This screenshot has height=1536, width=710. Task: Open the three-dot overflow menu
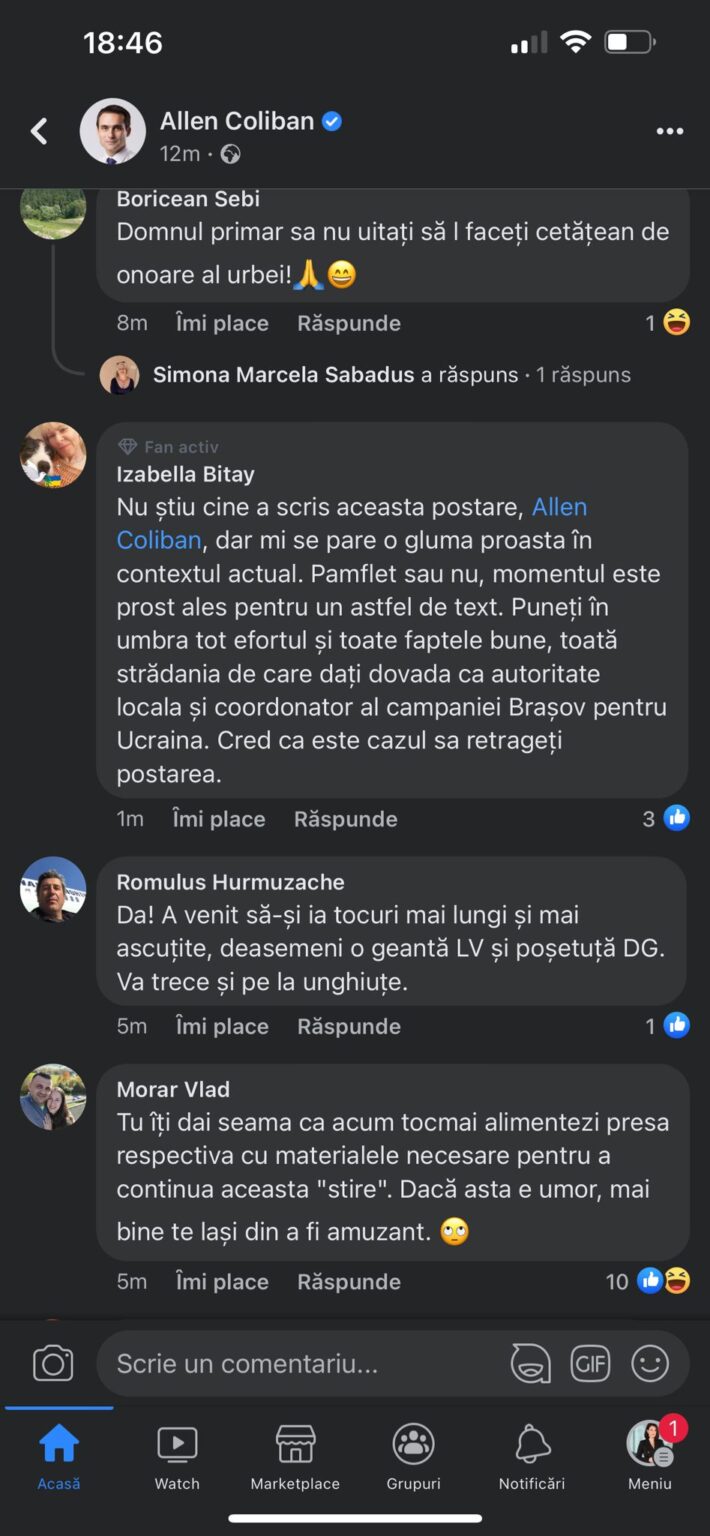[669, 131]
